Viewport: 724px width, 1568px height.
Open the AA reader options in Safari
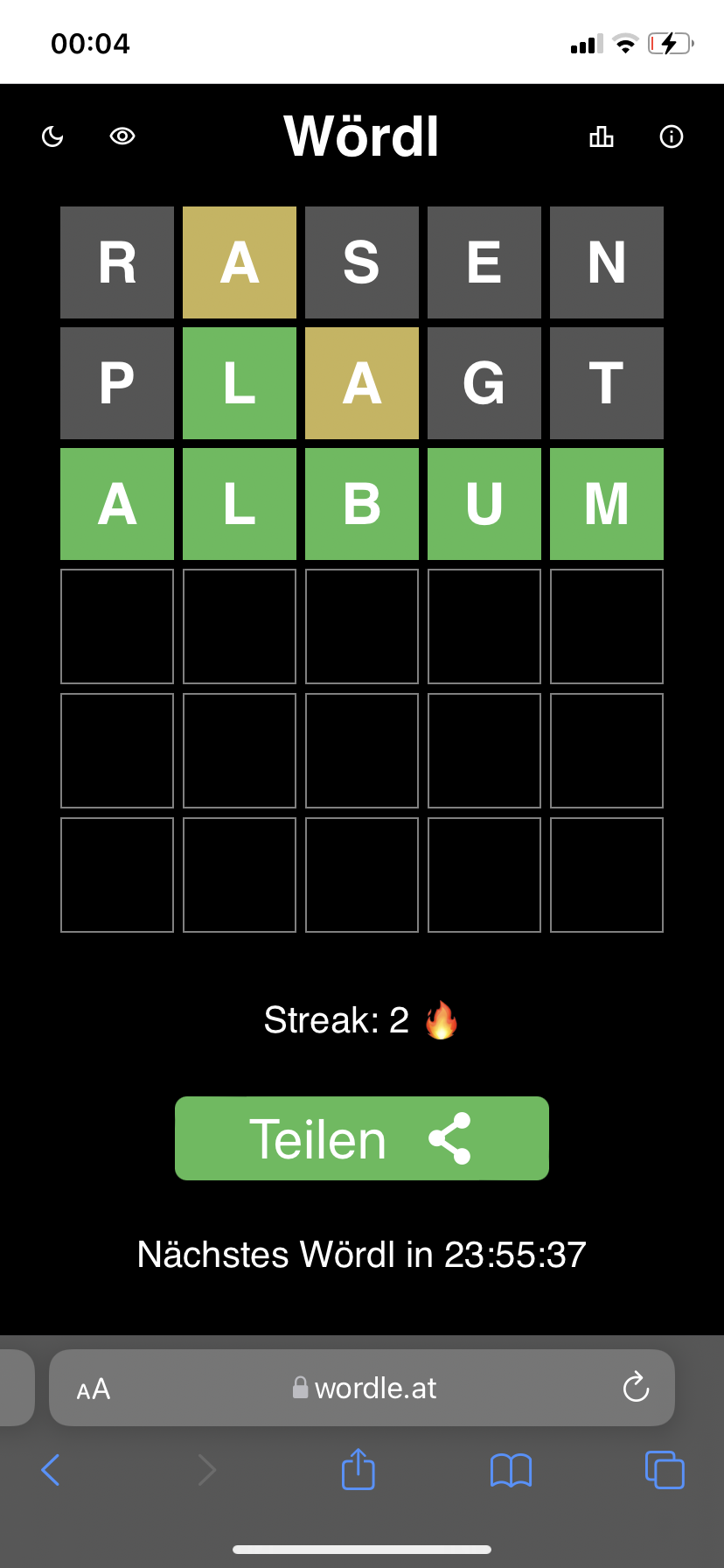(x=94, y=1389)
